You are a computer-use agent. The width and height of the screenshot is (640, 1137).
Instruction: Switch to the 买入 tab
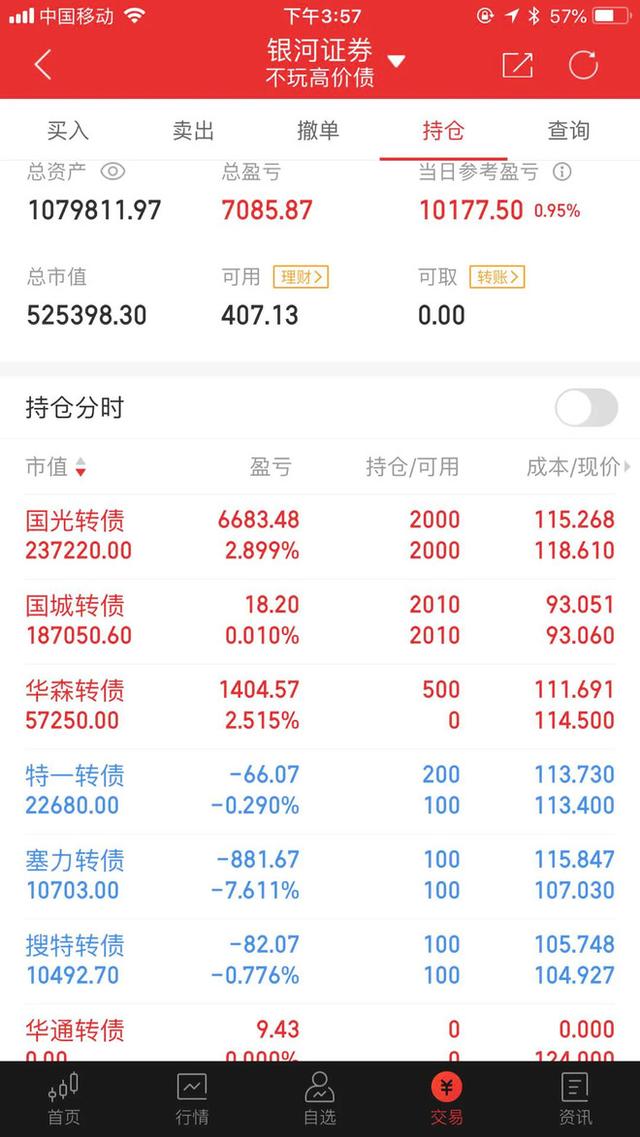pos(68,131)
